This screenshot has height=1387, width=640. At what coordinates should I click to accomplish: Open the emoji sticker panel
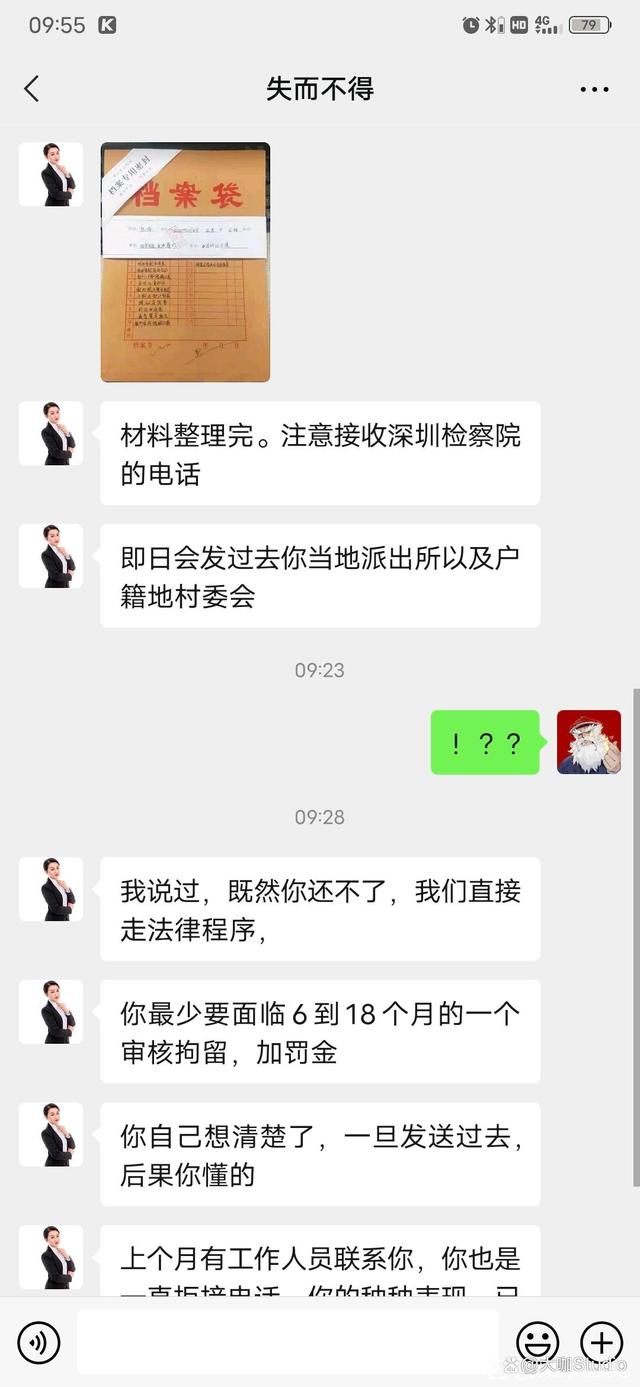point(537,1342)
